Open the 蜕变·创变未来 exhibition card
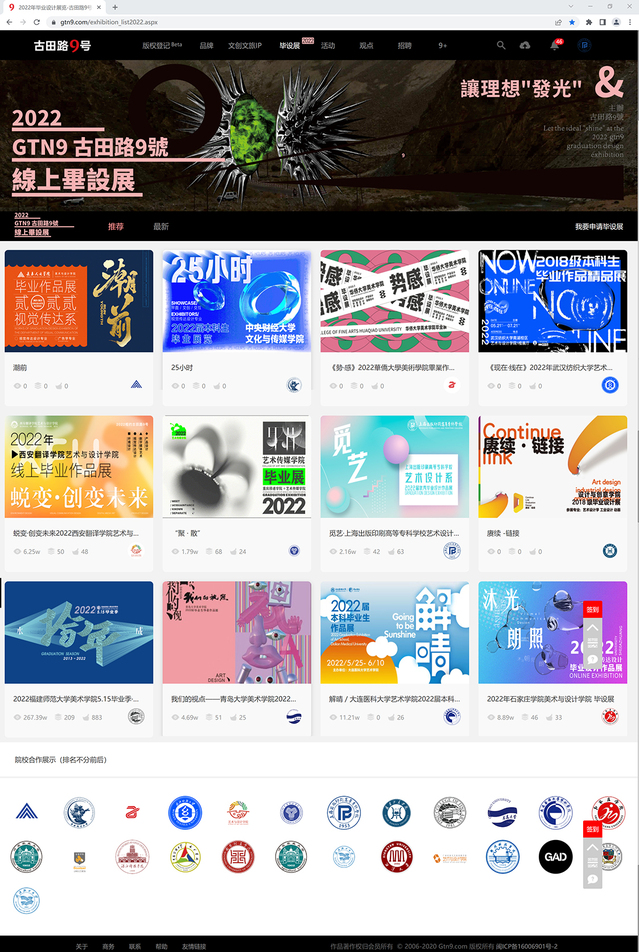Image resolution: width=639 pixels, height=952 pixels. pos(79,466)
